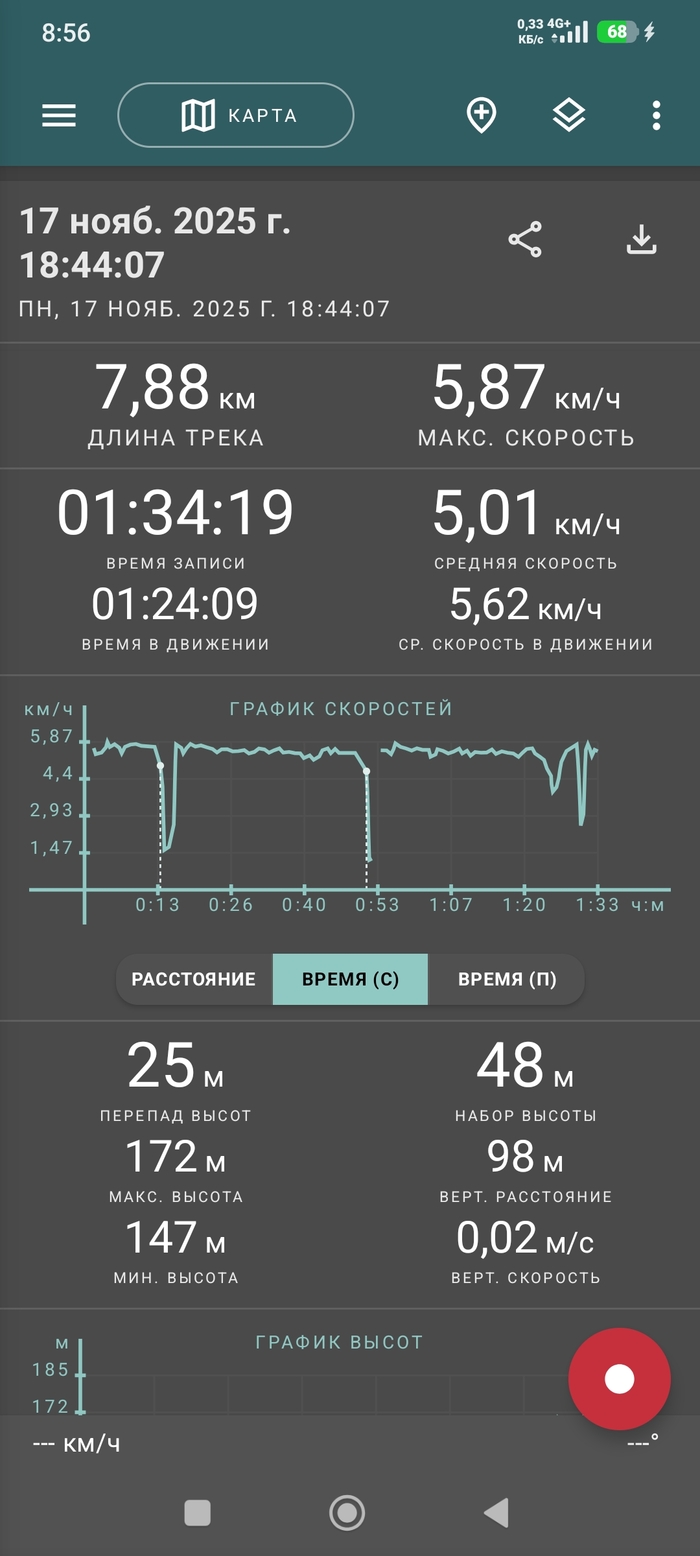Download the track file
The width and height of the screenshot is (700, 1556).
[641, 240]
